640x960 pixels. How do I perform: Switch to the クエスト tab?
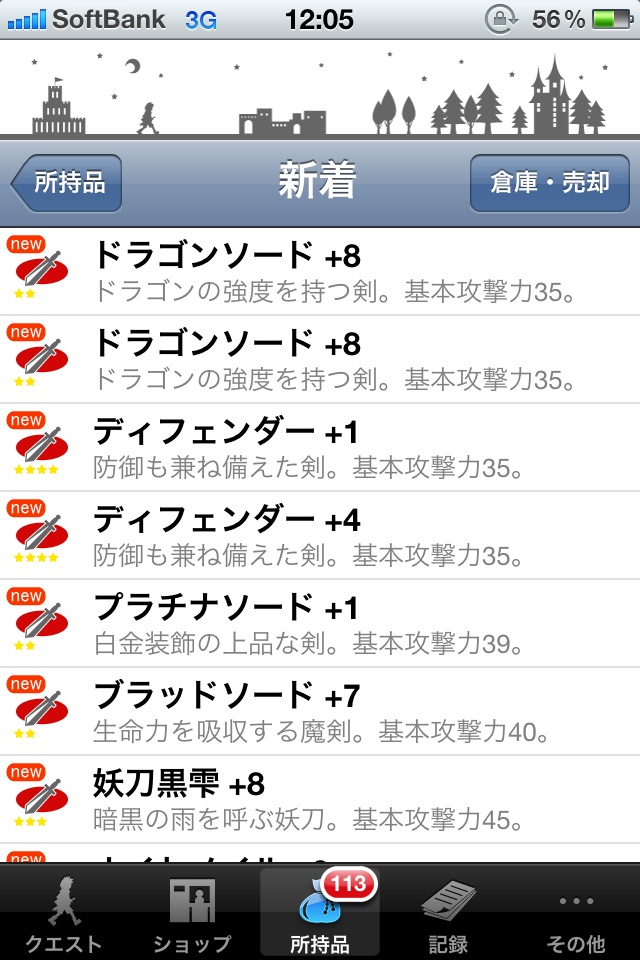(x=64, y=912)
